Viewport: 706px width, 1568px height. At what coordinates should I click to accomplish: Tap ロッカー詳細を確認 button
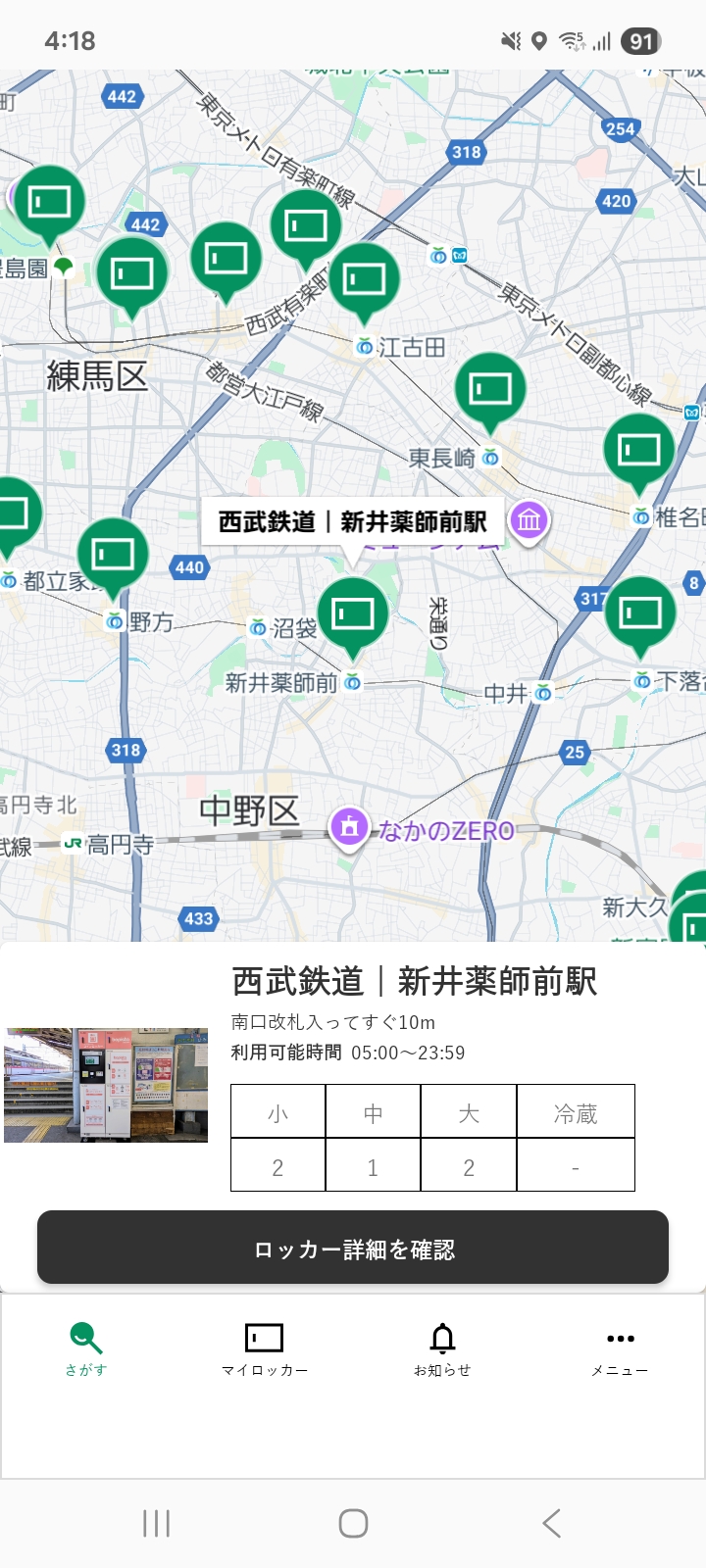coord(353,1248)
